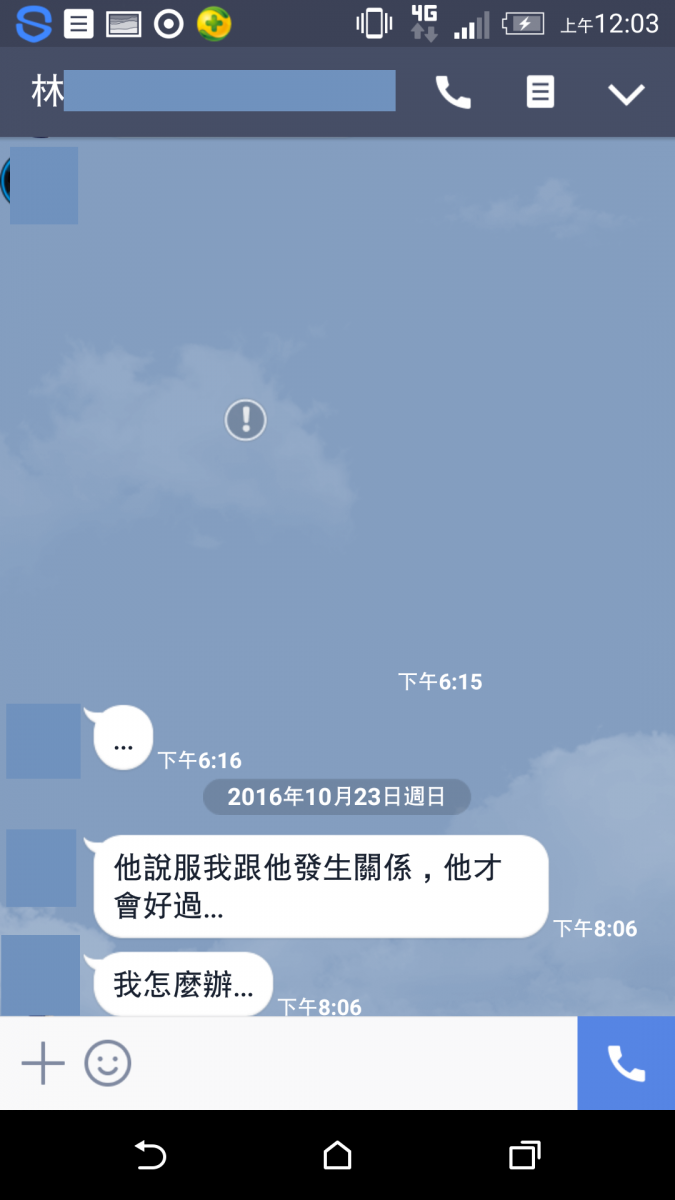This screenshot has height=1200, width=675.
Task: Start a voice call from the header
Action: [x=453, y=93]
